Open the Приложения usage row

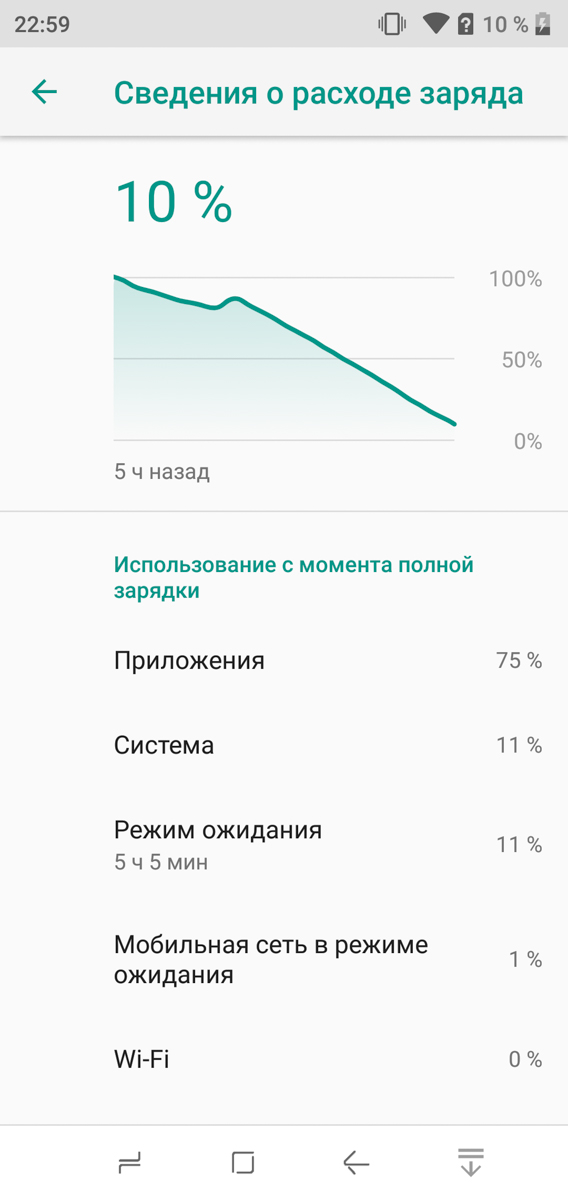pos(284,661)
